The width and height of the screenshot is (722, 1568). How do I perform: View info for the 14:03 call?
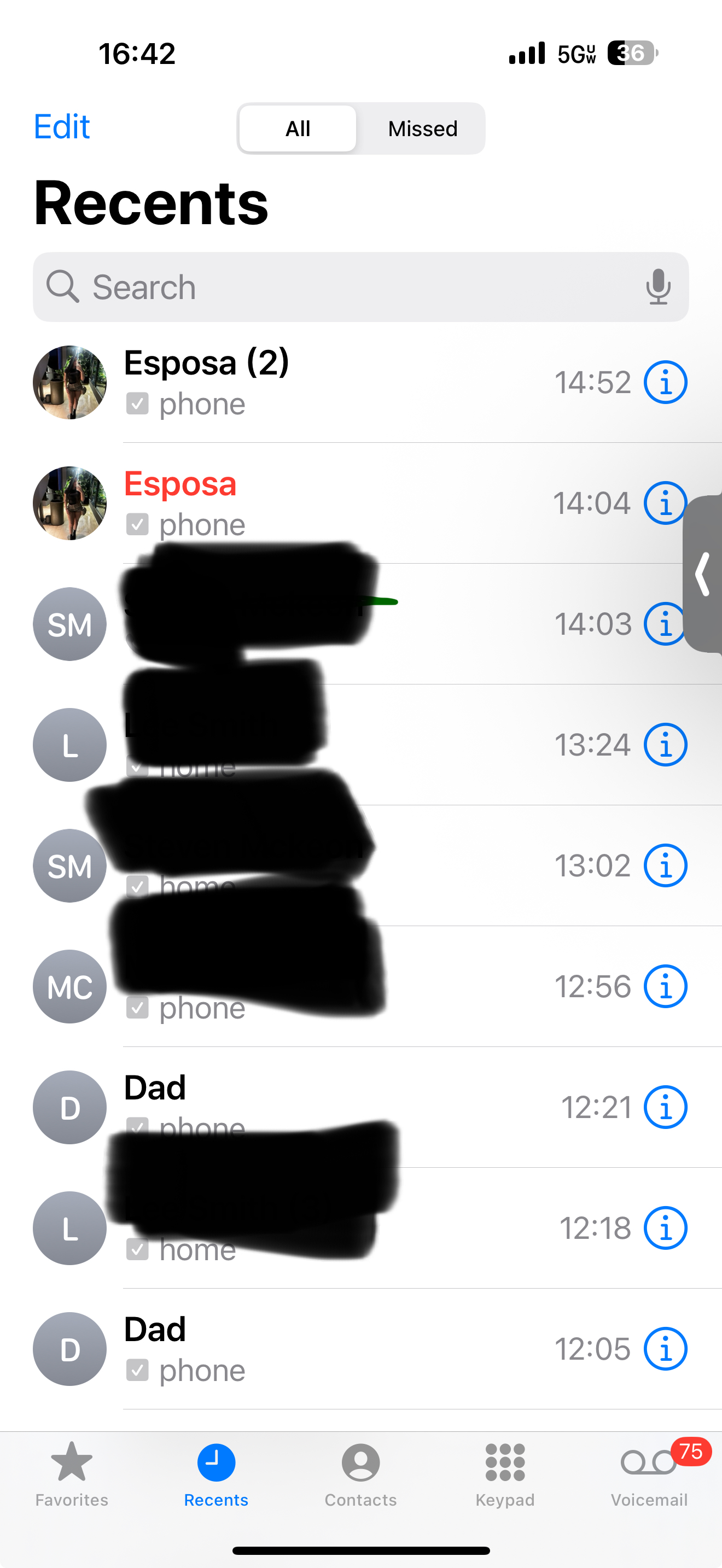click(663, 624)
